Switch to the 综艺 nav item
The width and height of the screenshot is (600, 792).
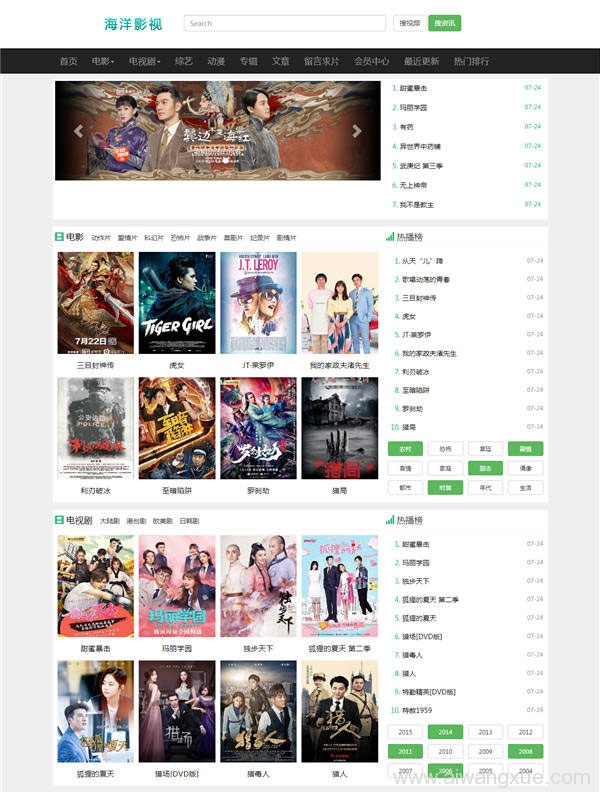tap(184, 61)
